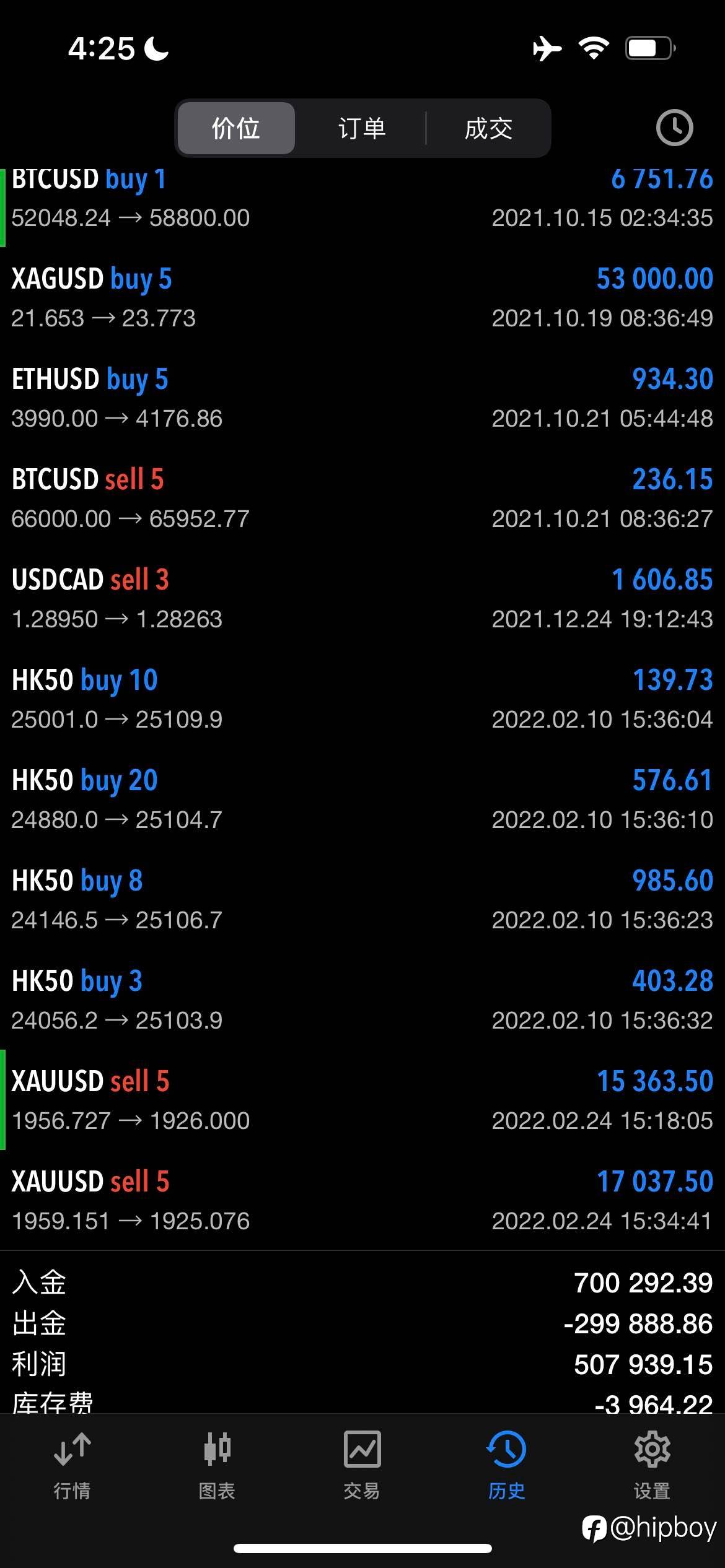This screenshot has height=1568, width=725.
Task: Switch to the 订单 segment
Action: coord(362,128)
